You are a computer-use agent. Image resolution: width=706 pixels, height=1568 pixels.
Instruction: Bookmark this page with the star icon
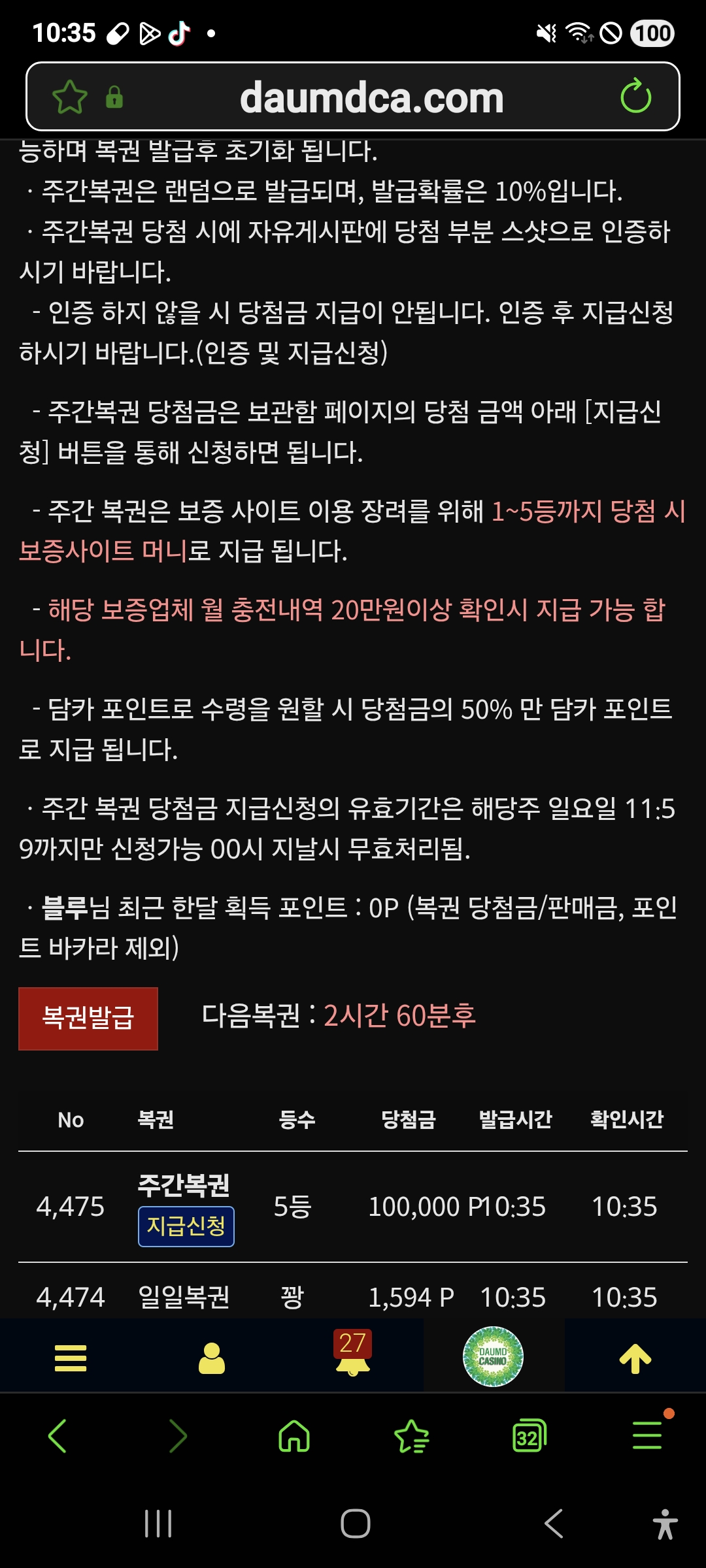69,97
